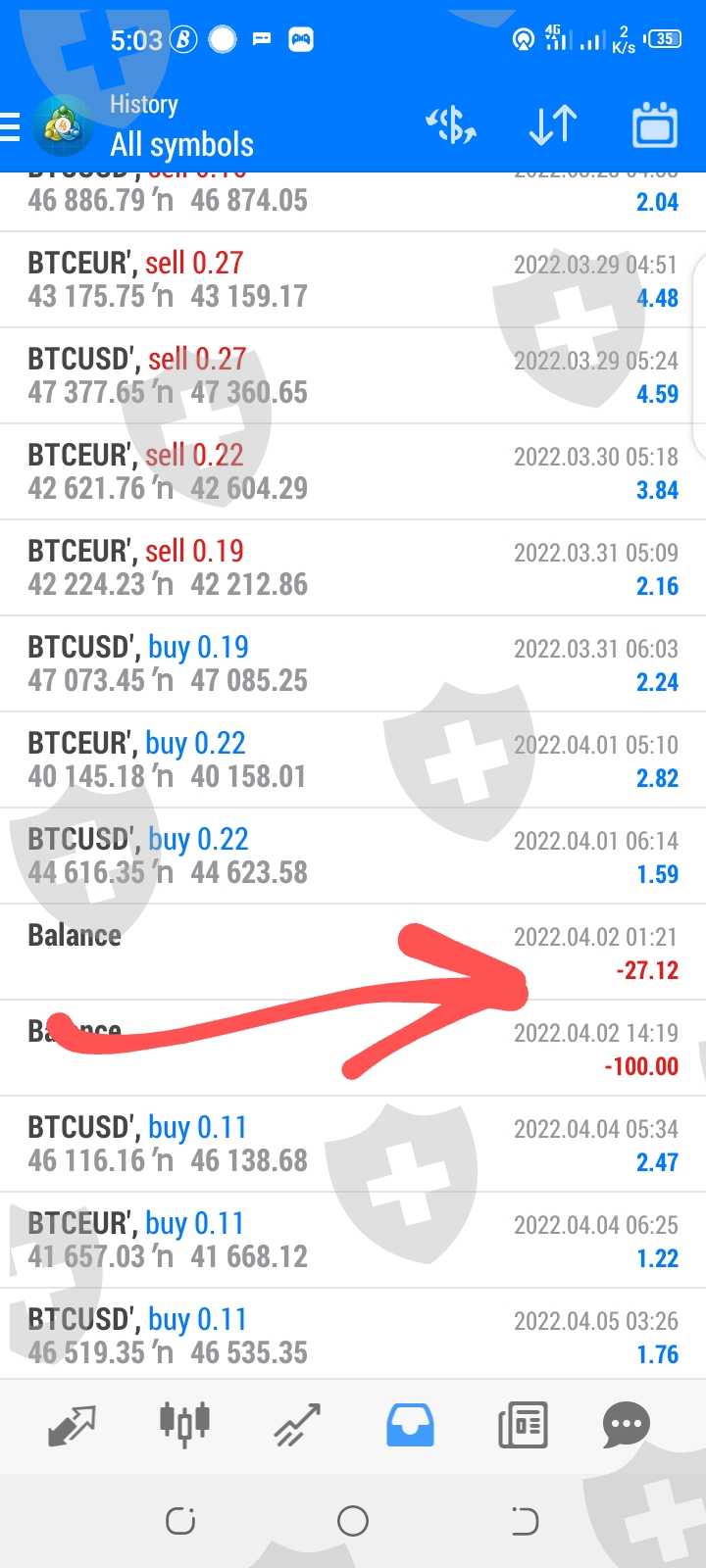Screen dimensions: 706x1568
Task: Switch to the Quotes tab
Action: tap(72, 1425)
